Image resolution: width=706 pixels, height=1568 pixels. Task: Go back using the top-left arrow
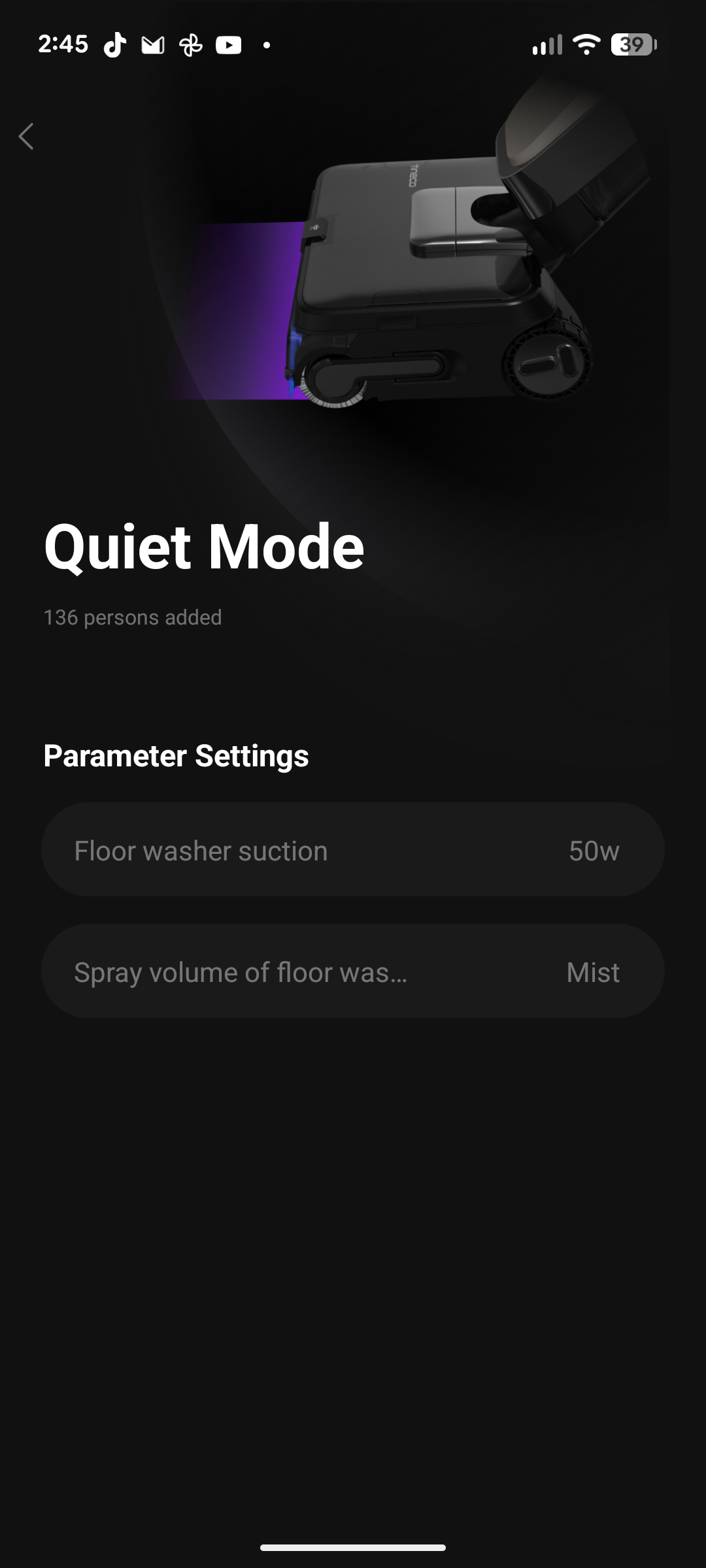(x=26, y=137)
